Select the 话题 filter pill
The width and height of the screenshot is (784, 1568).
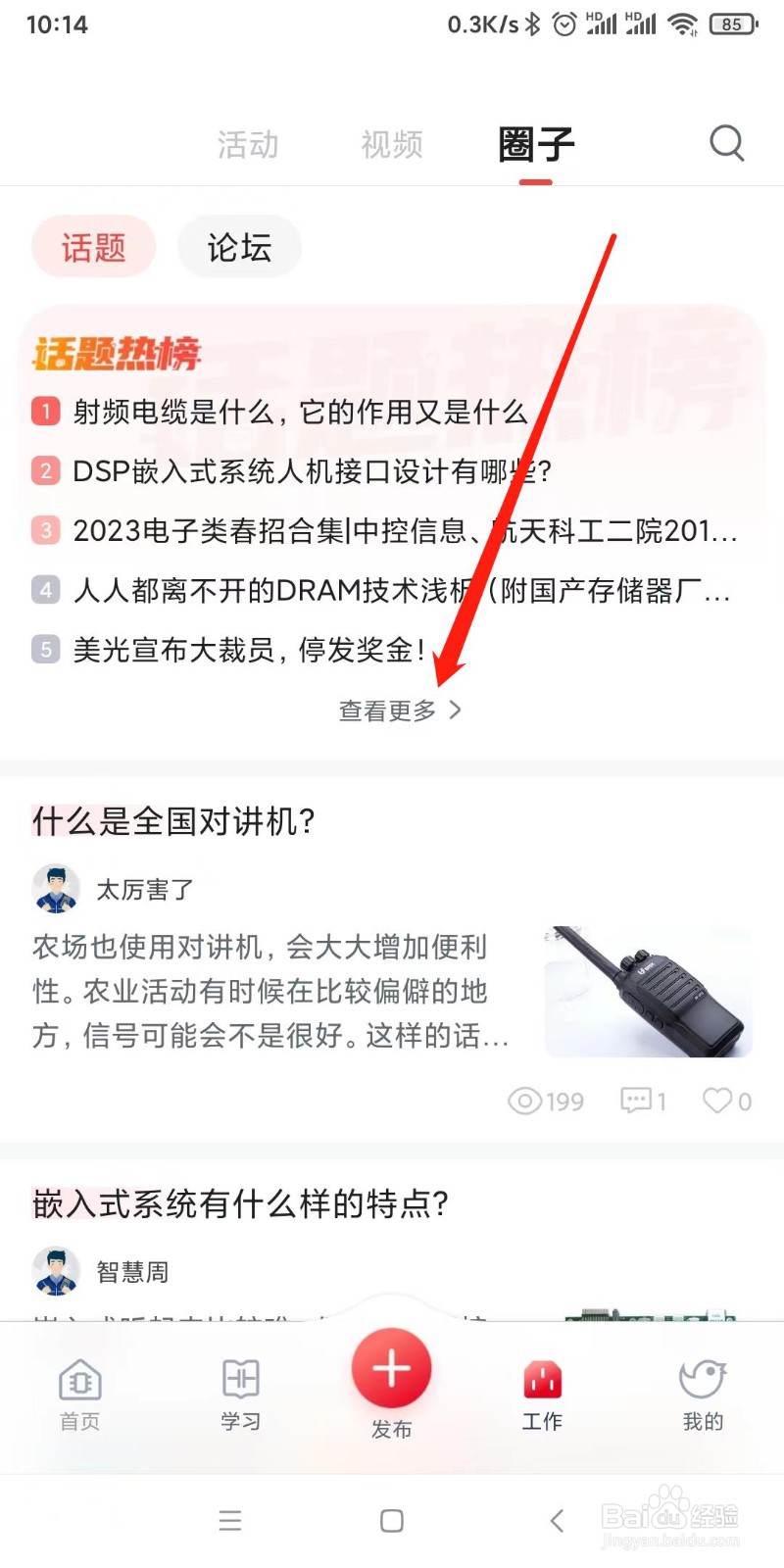[x=93, y=247]
